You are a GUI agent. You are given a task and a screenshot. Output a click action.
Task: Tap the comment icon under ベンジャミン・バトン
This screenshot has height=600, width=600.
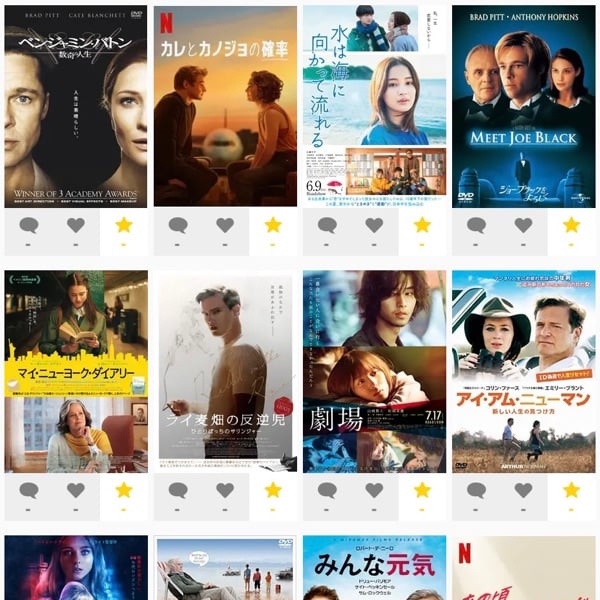[x=28, y=226]
